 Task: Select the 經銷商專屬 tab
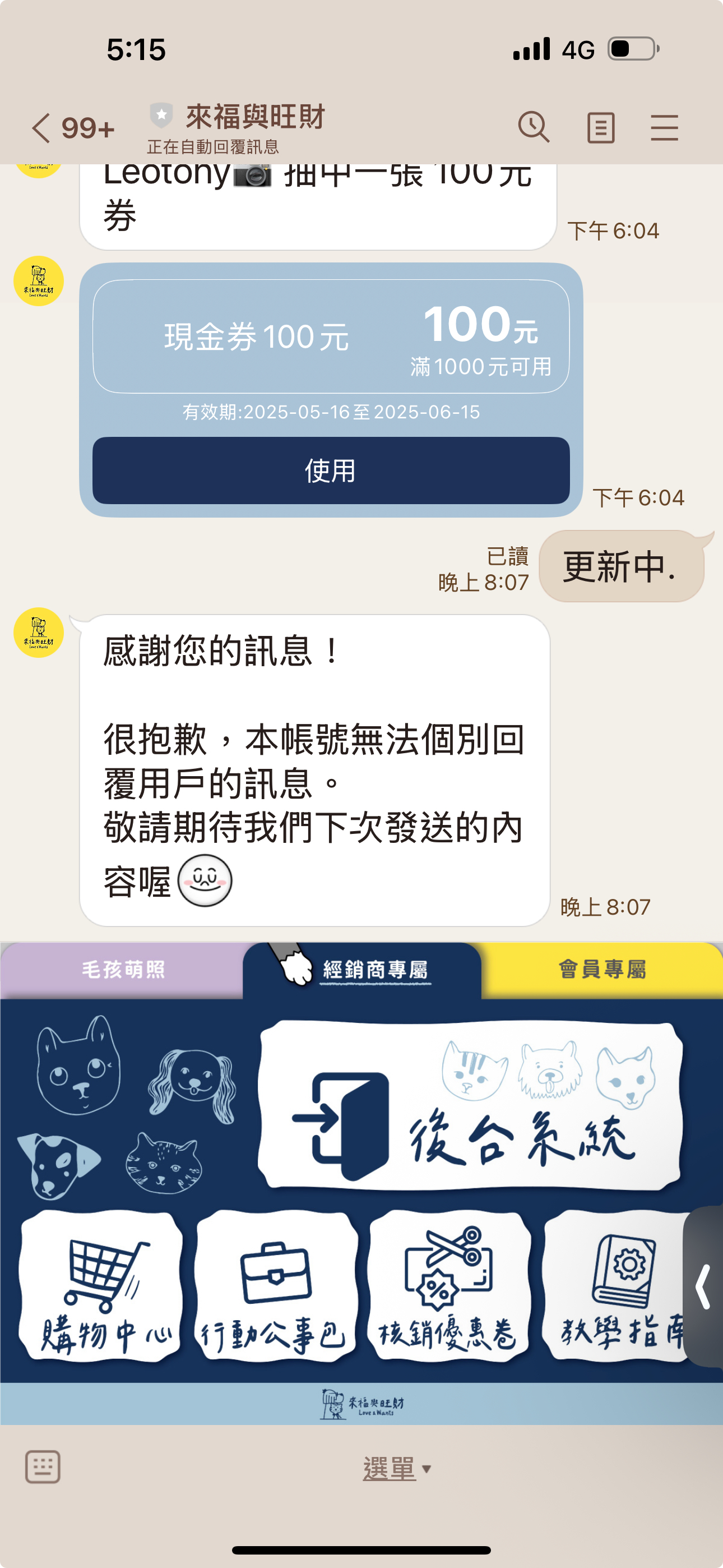(x=363, y=970)
